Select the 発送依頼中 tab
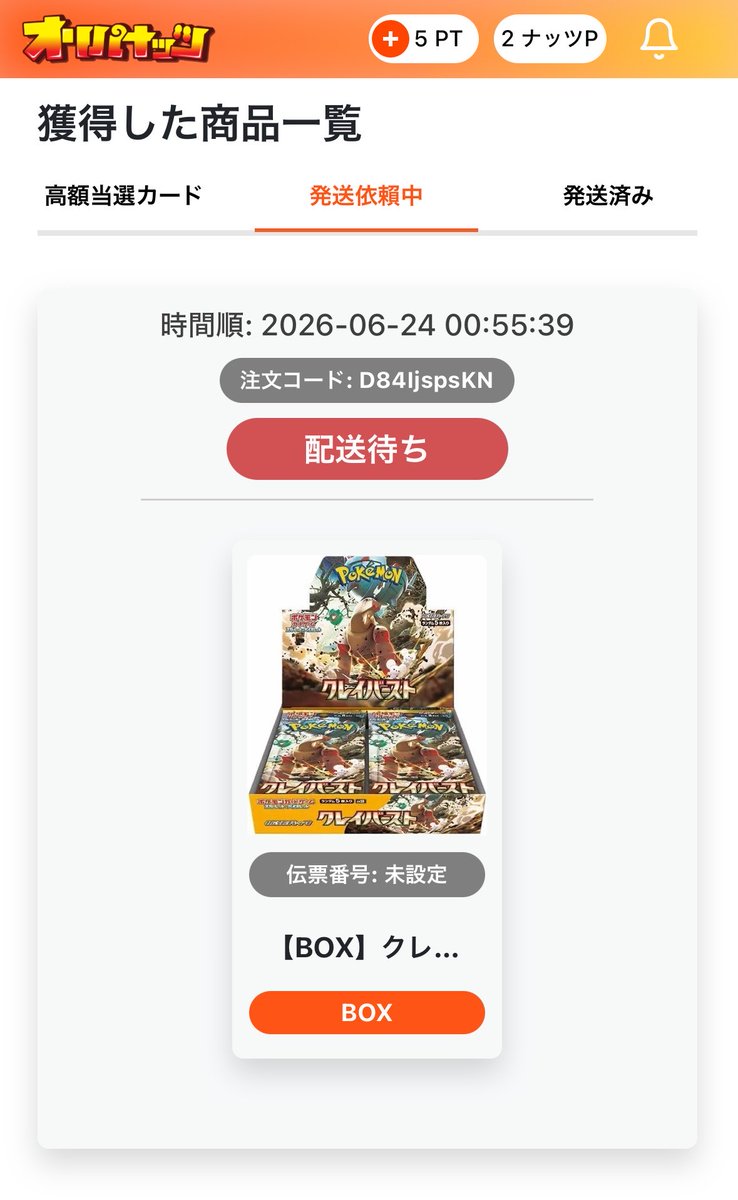Viewport: 738px width, 1200px height. [x=366, y=195]
